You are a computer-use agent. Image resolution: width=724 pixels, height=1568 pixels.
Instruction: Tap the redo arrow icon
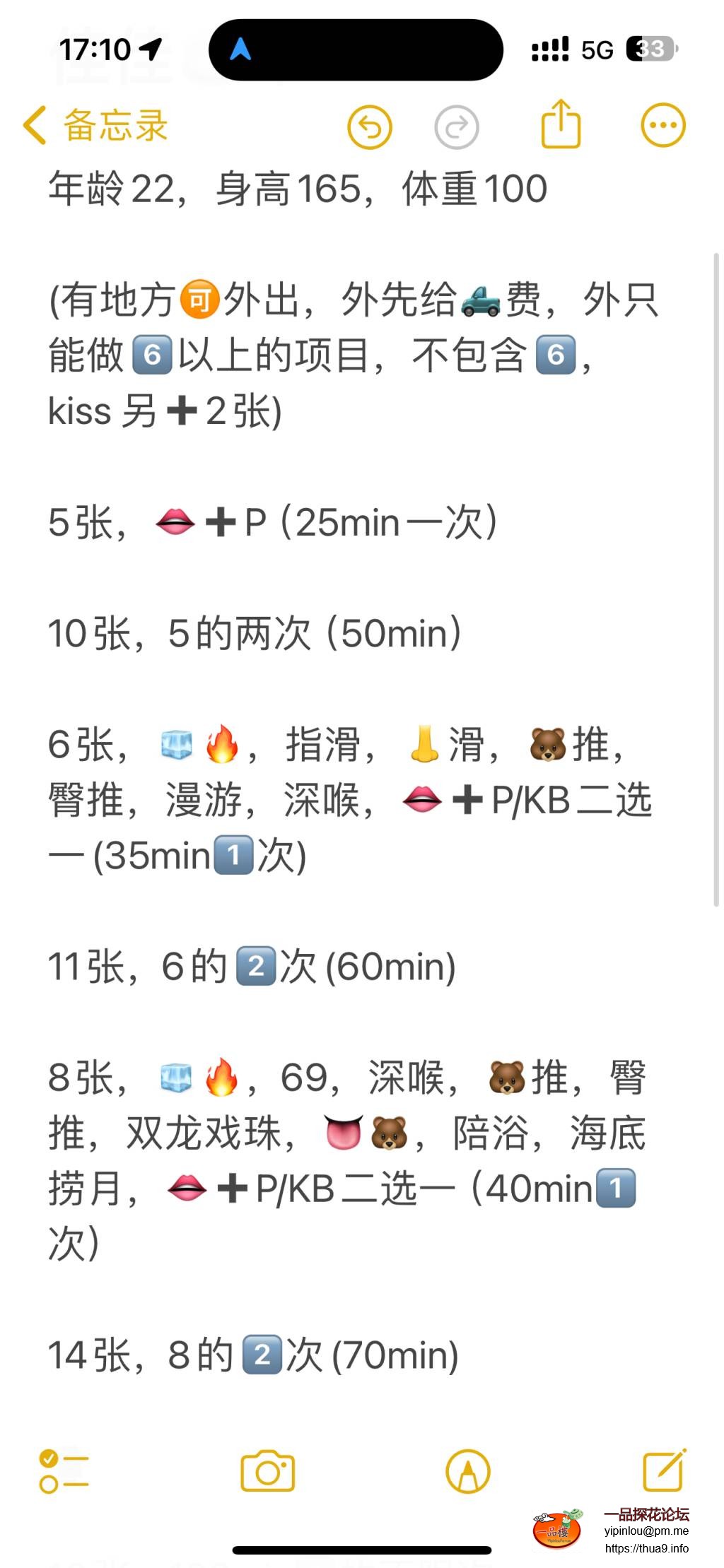click(x=456, y=127)
